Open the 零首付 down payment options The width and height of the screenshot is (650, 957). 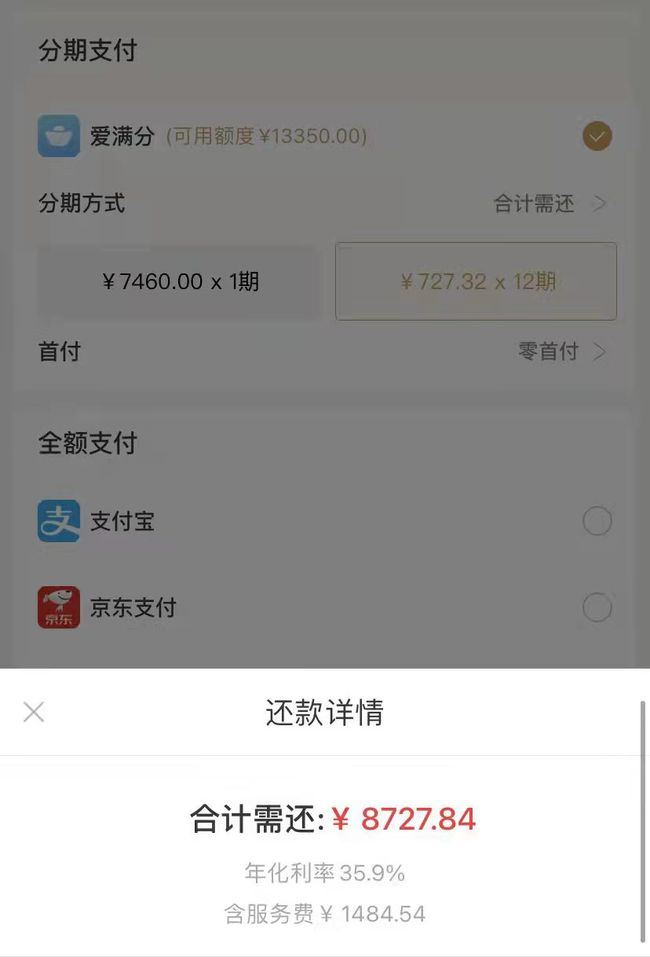(x=561, y=352)
